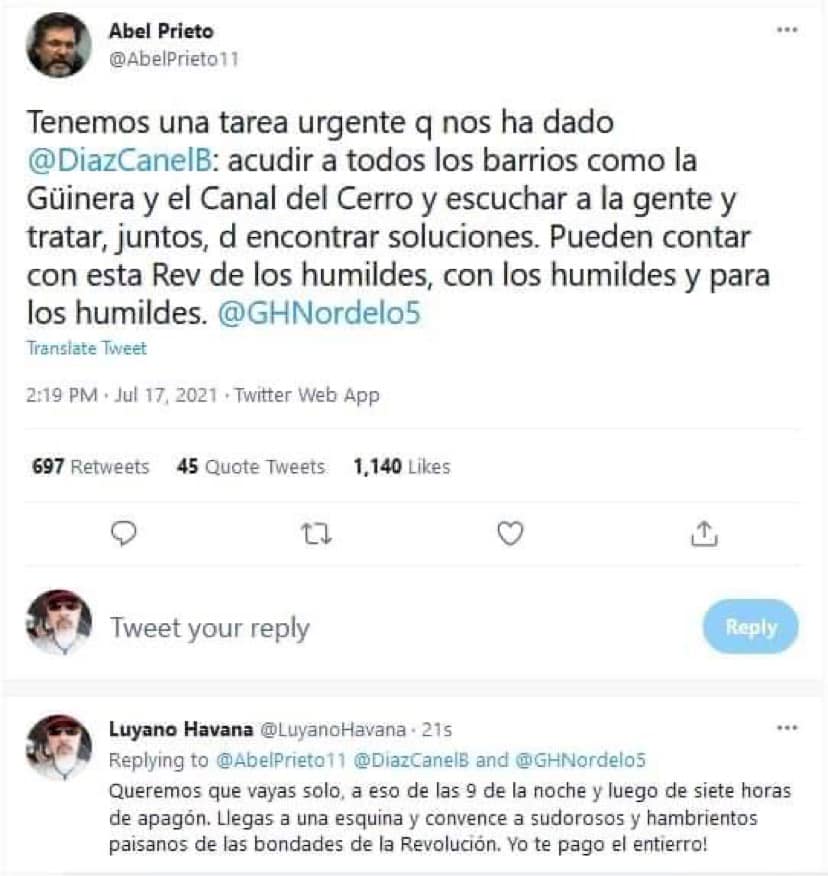Focus the Tweet your reply field
828x876 pixels.
tap(300, 628)
